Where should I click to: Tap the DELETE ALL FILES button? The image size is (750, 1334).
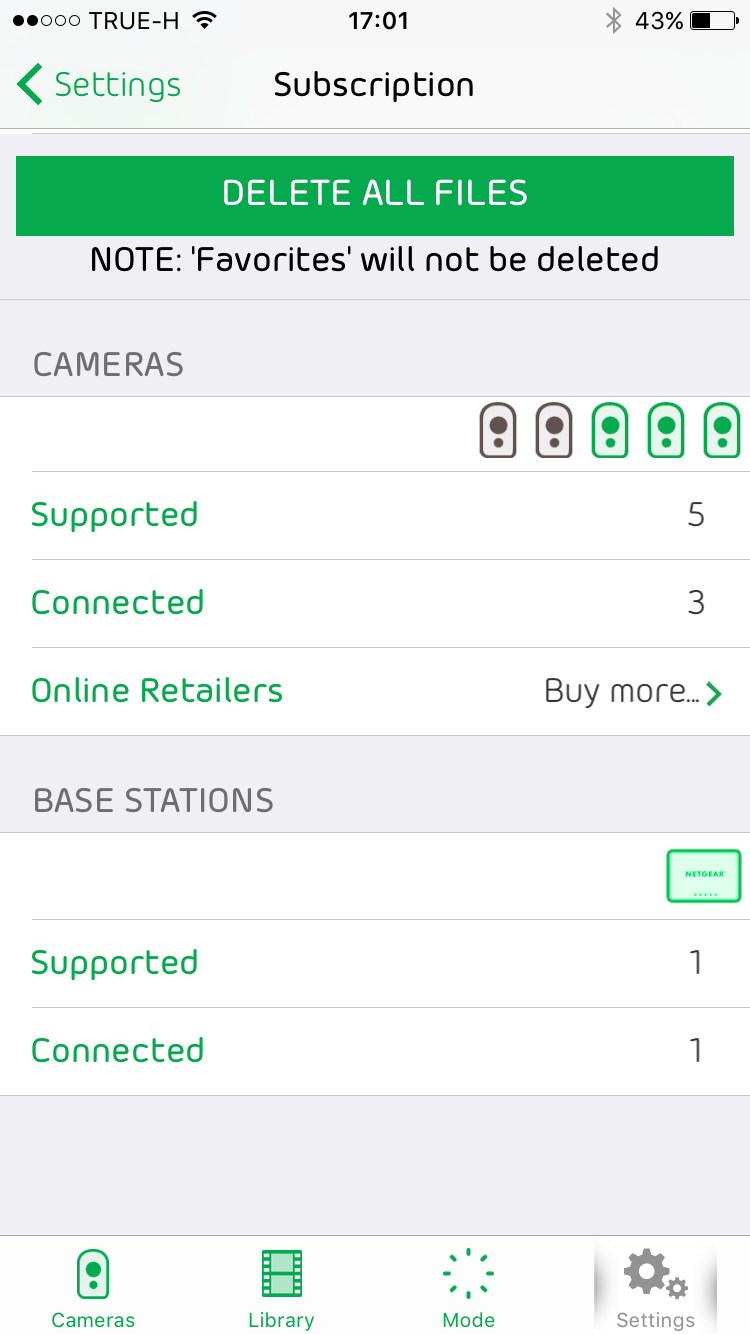coord(375,194)
